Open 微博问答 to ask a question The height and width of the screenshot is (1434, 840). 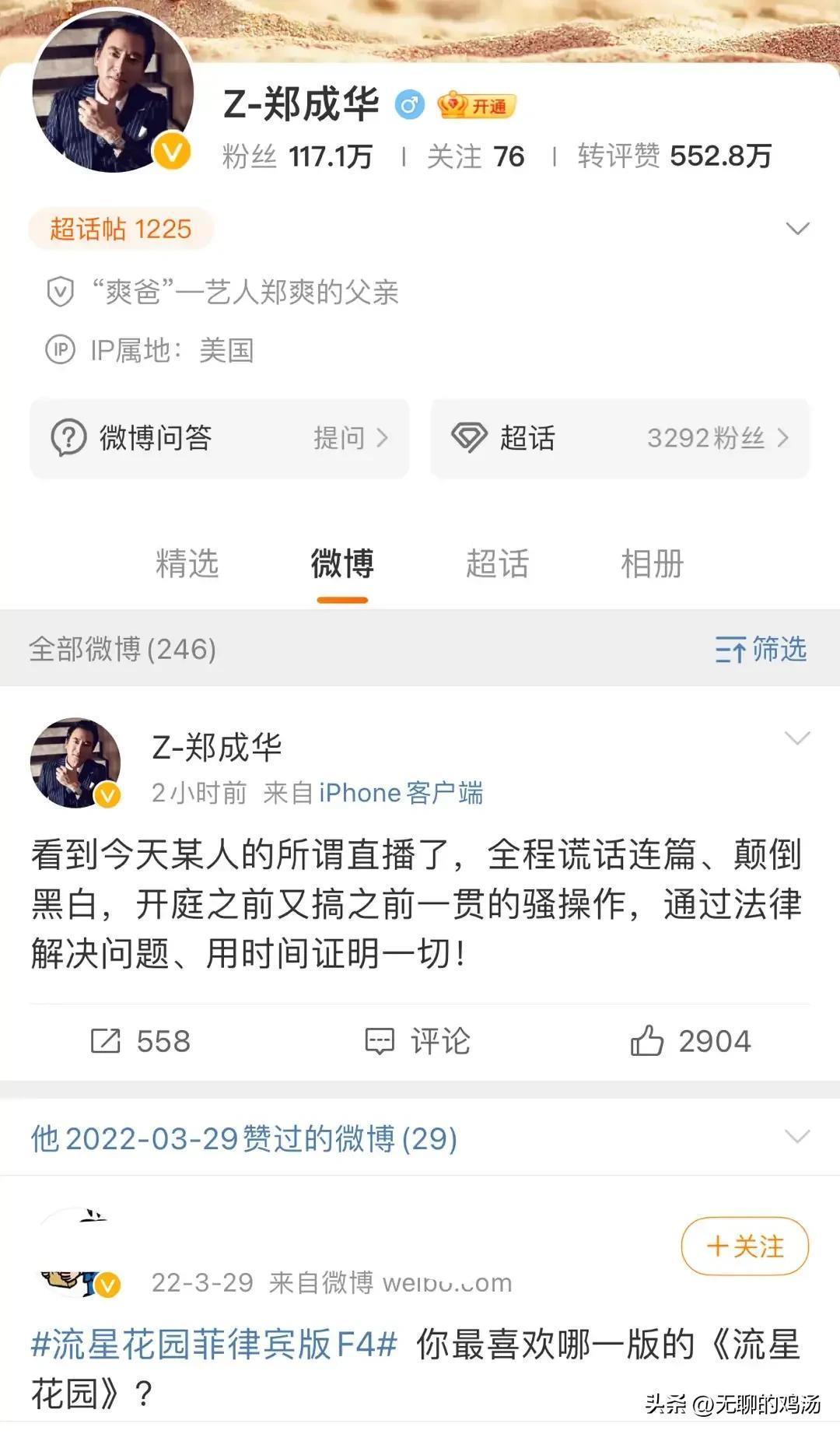(219, 438)
